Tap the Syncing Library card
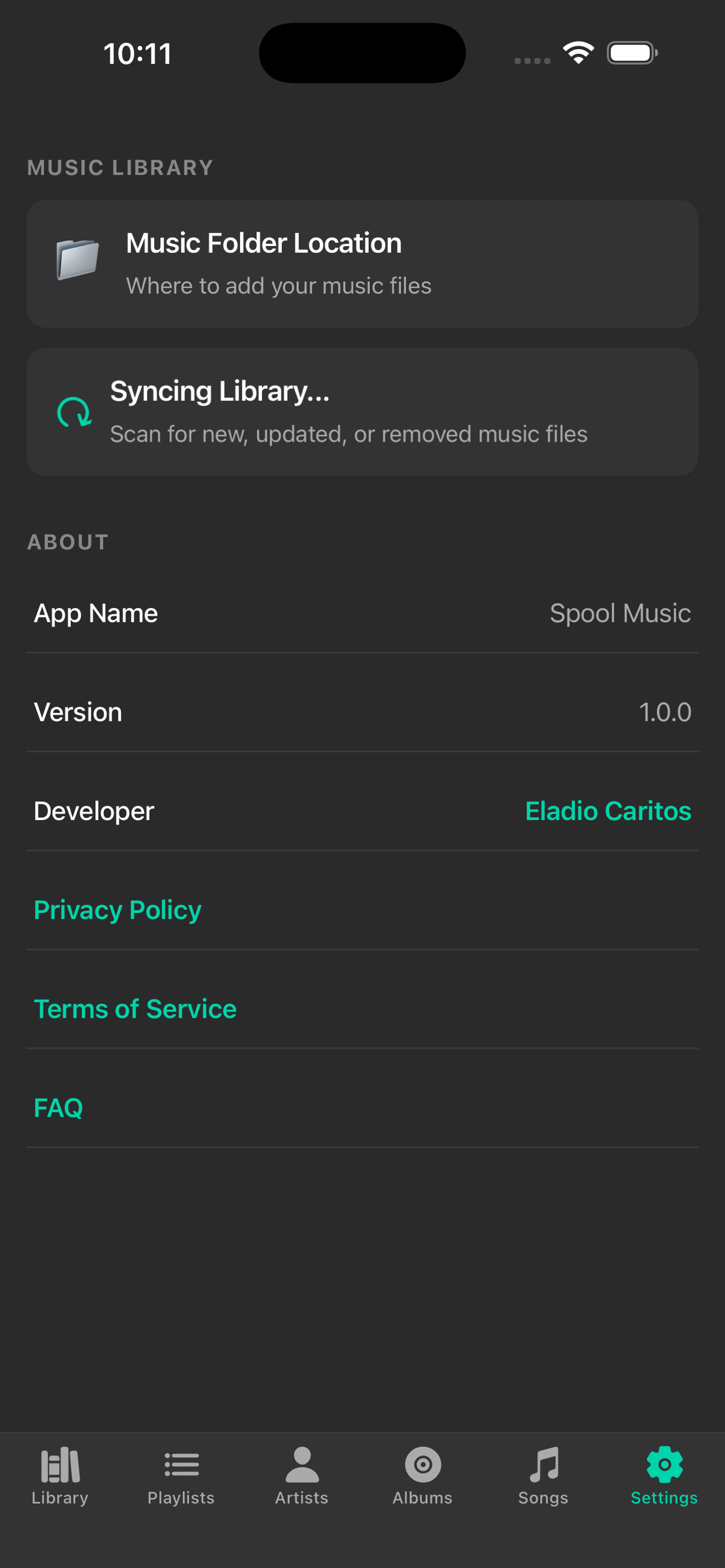 tap(362, 412)
